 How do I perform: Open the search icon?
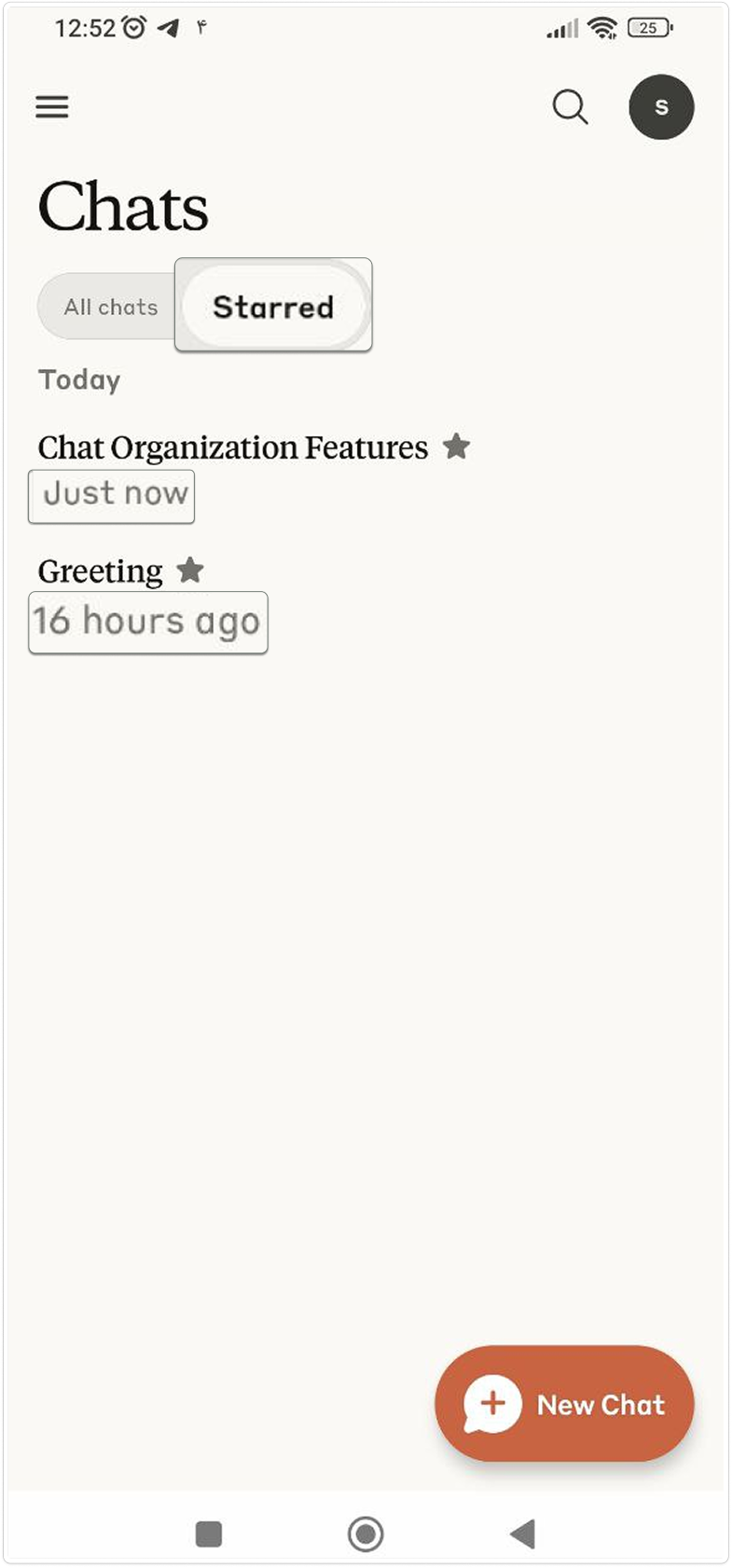[x=570, y=107]
